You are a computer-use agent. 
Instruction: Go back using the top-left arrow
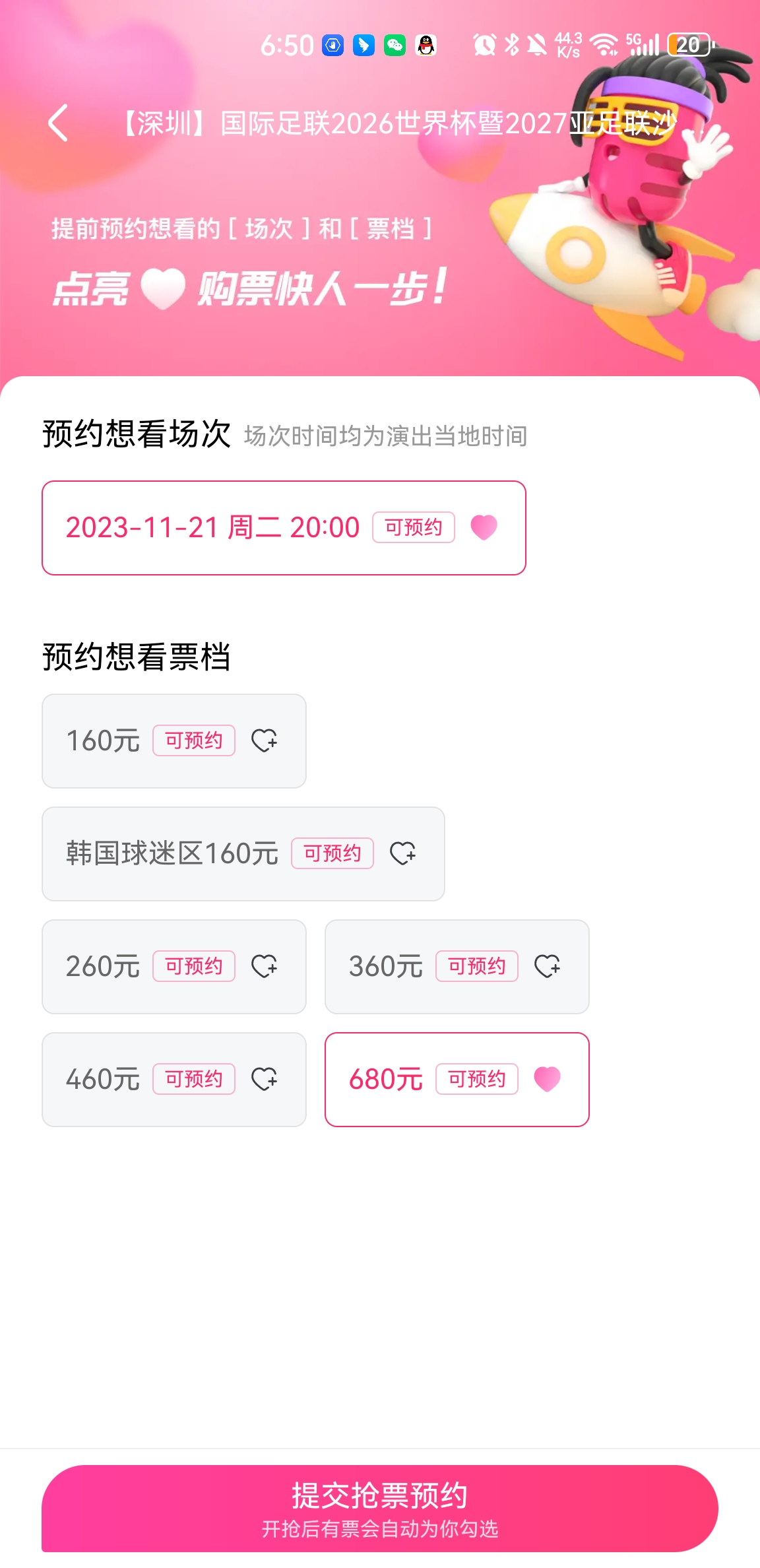click(x=58, y=123)
